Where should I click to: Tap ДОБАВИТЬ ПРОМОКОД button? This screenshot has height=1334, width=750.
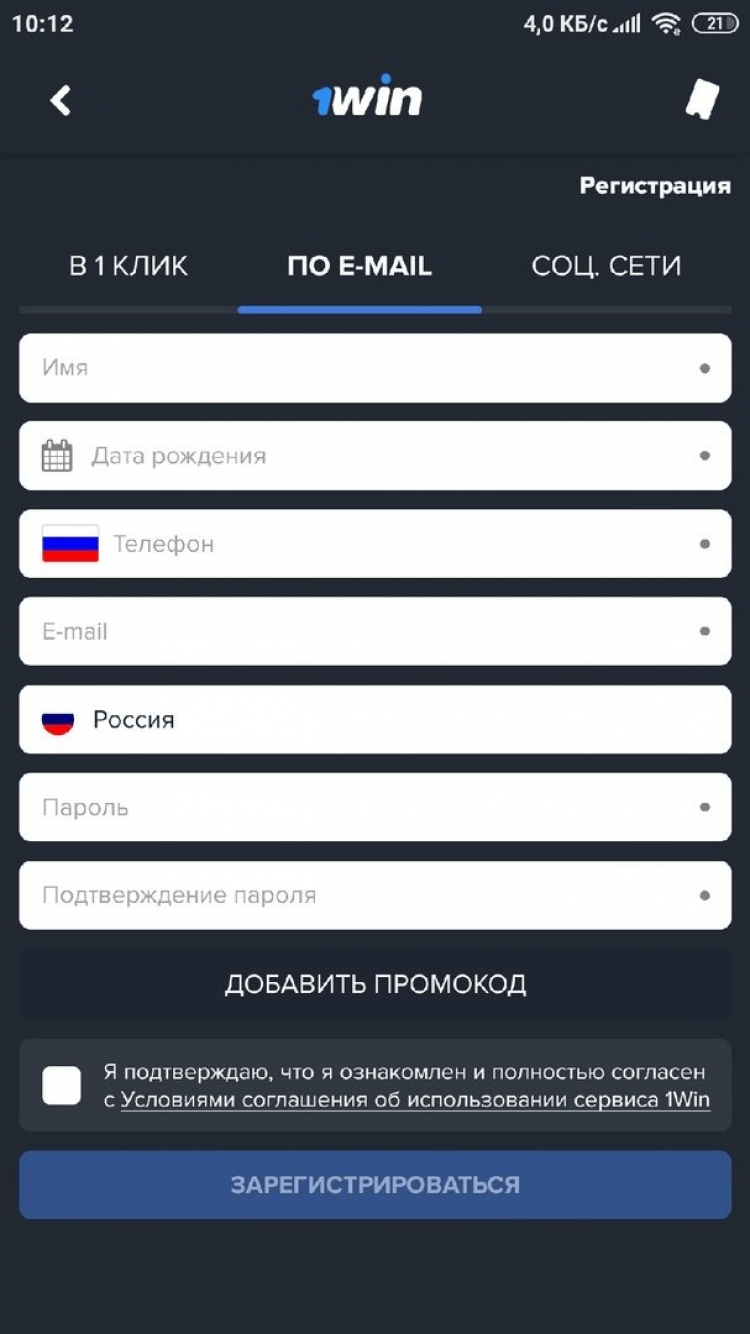tap(375, 984)
